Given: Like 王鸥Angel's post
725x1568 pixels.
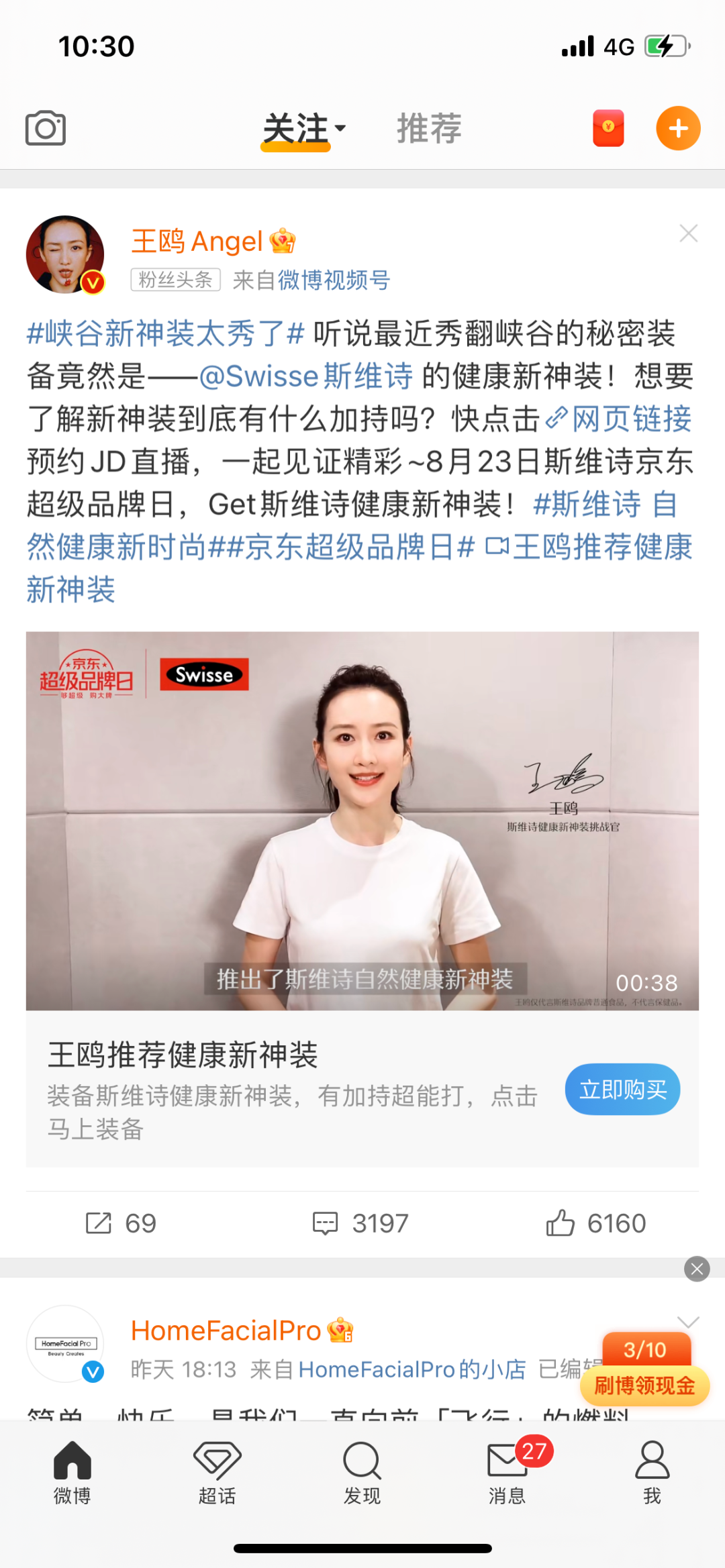Looking at the screenshot, I should pos(596,1223).
